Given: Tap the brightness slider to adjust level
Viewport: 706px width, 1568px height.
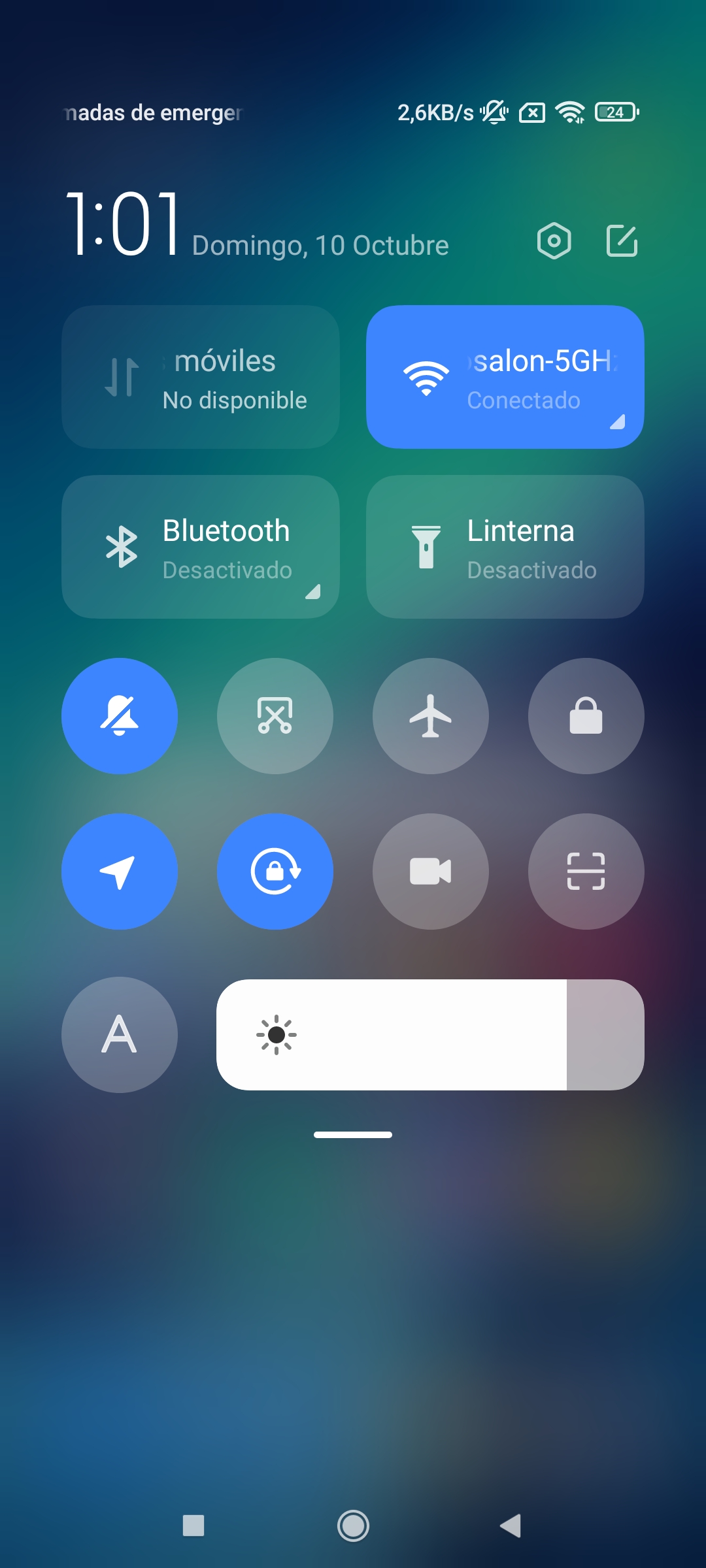Looking at the screenshot, I should (x=430, y=1035).
